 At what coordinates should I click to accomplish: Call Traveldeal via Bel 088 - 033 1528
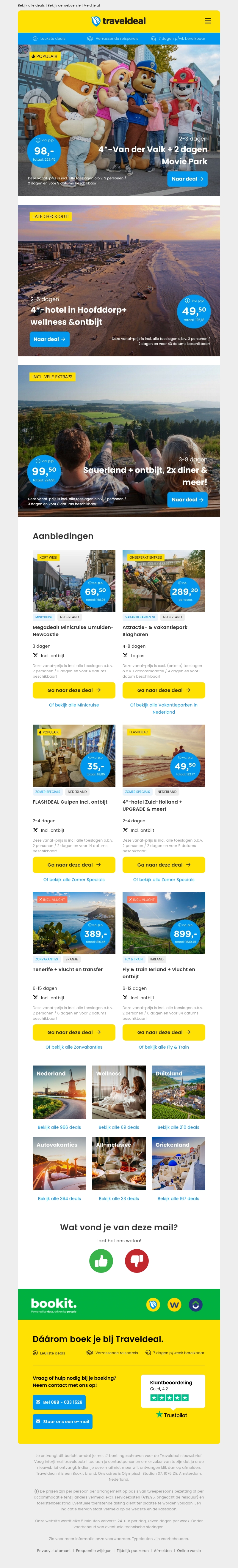point(59,1402)
